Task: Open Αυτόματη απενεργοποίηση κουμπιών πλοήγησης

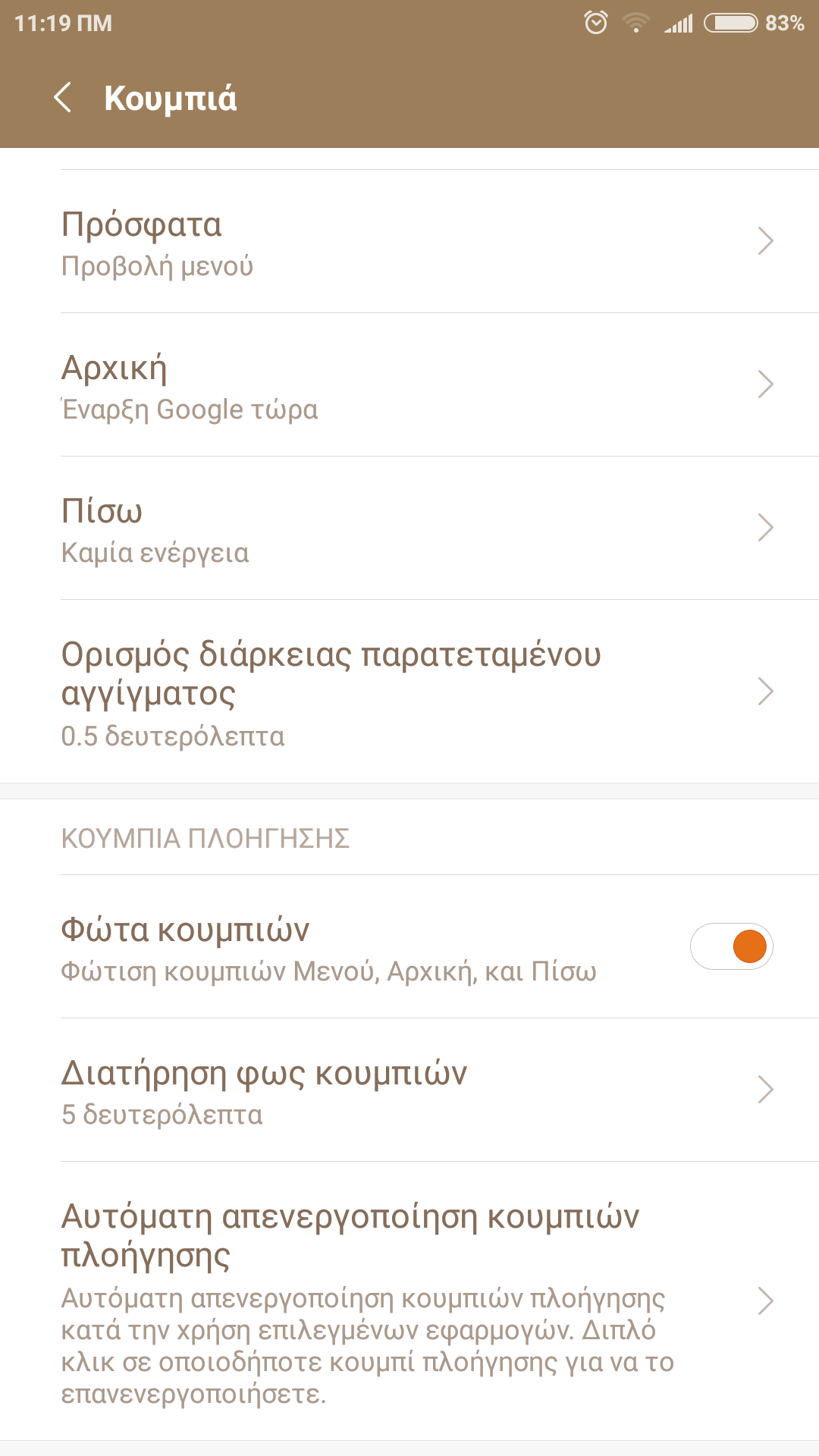Action: (x=409, y=1301)
